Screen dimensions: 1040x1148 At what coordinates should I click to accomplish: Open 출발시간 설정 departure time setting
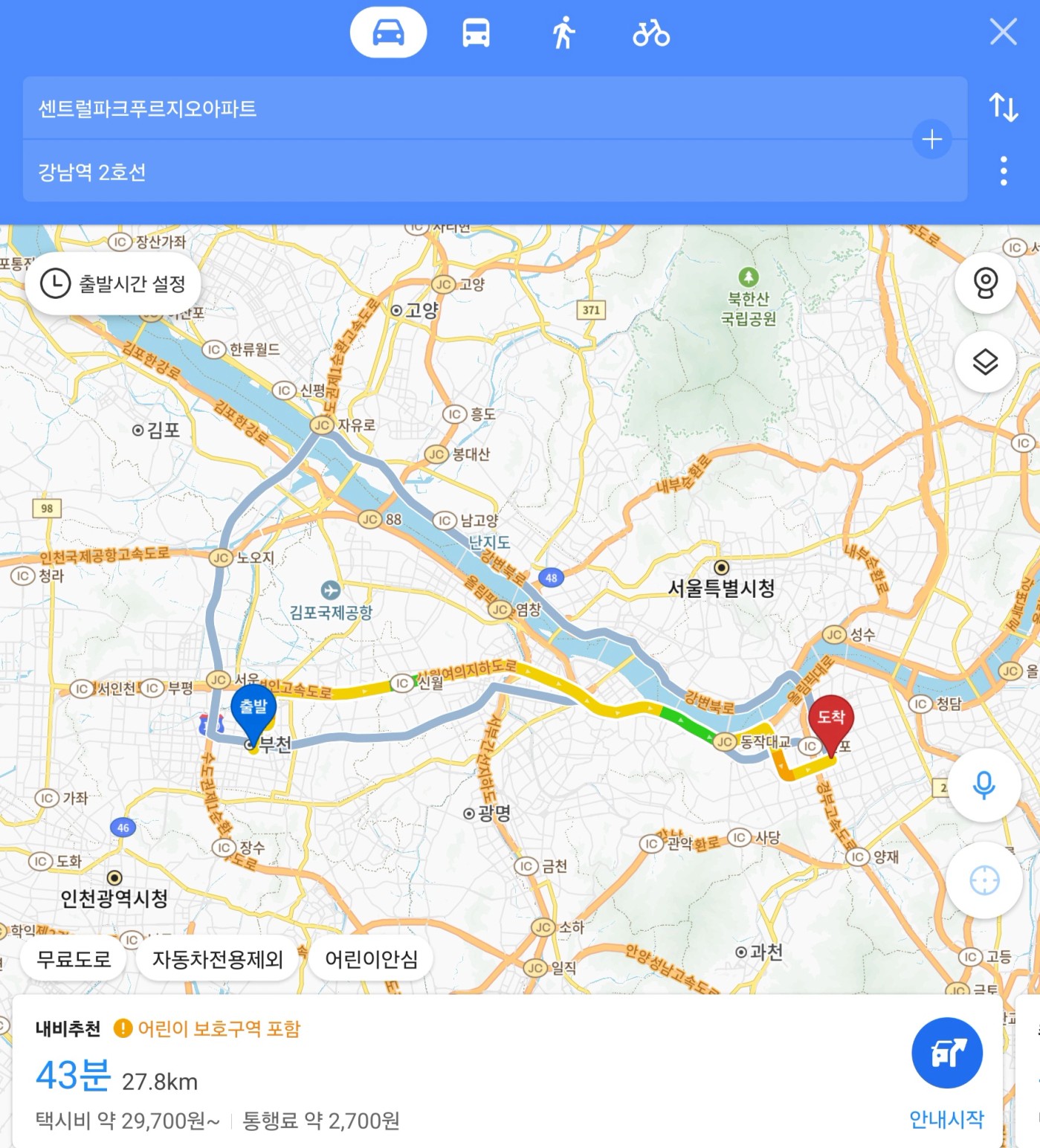click(113, 283)
